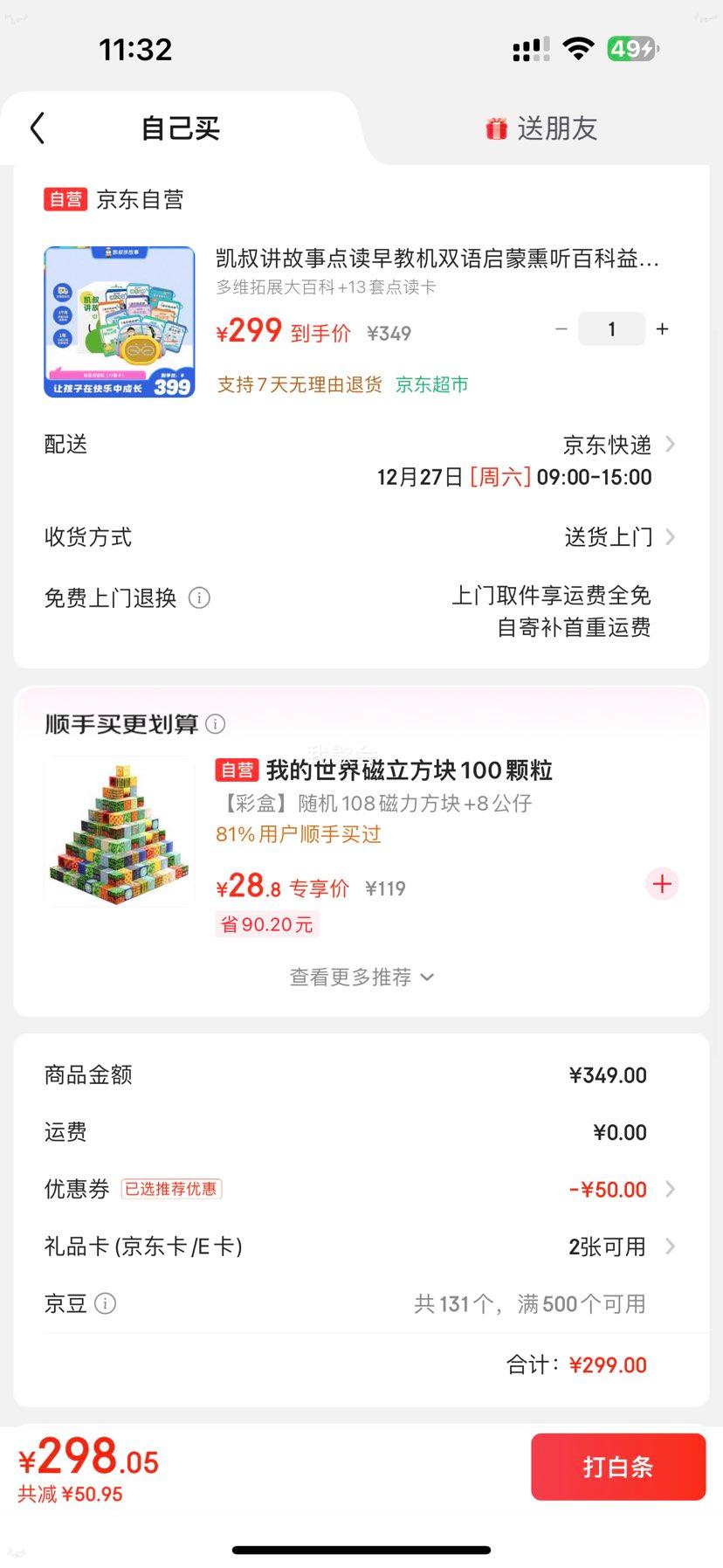723x1568 pixels.
Task: Expand 查看更多推荐 to see more recommendations
Action: [361, 977]
